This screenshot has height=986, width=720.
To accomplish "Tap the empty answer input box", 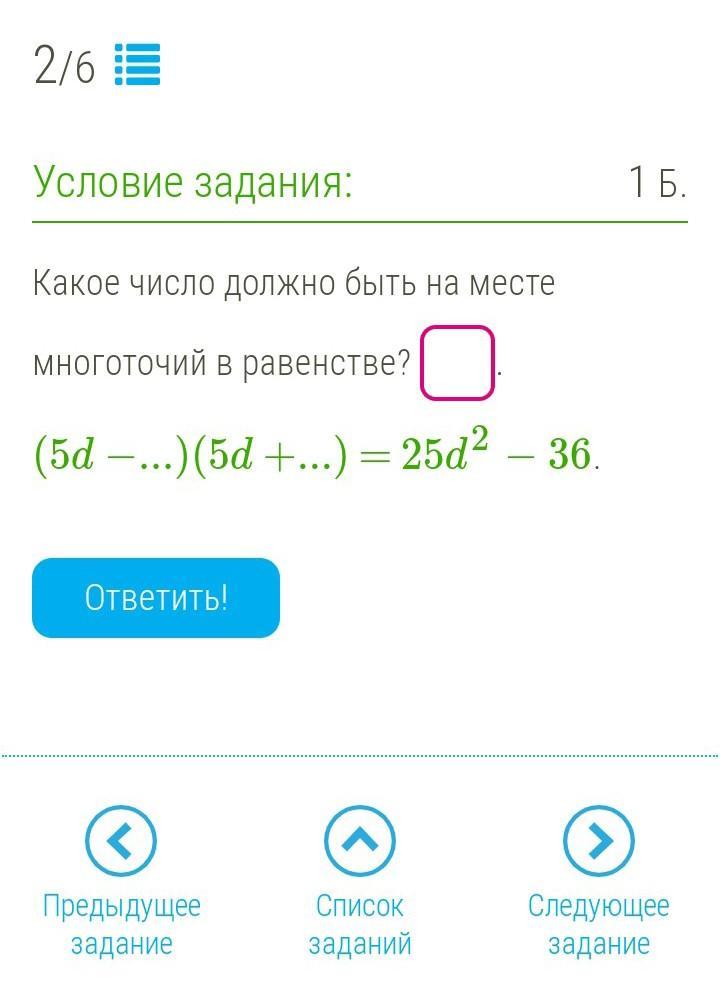I will (458, 363).
